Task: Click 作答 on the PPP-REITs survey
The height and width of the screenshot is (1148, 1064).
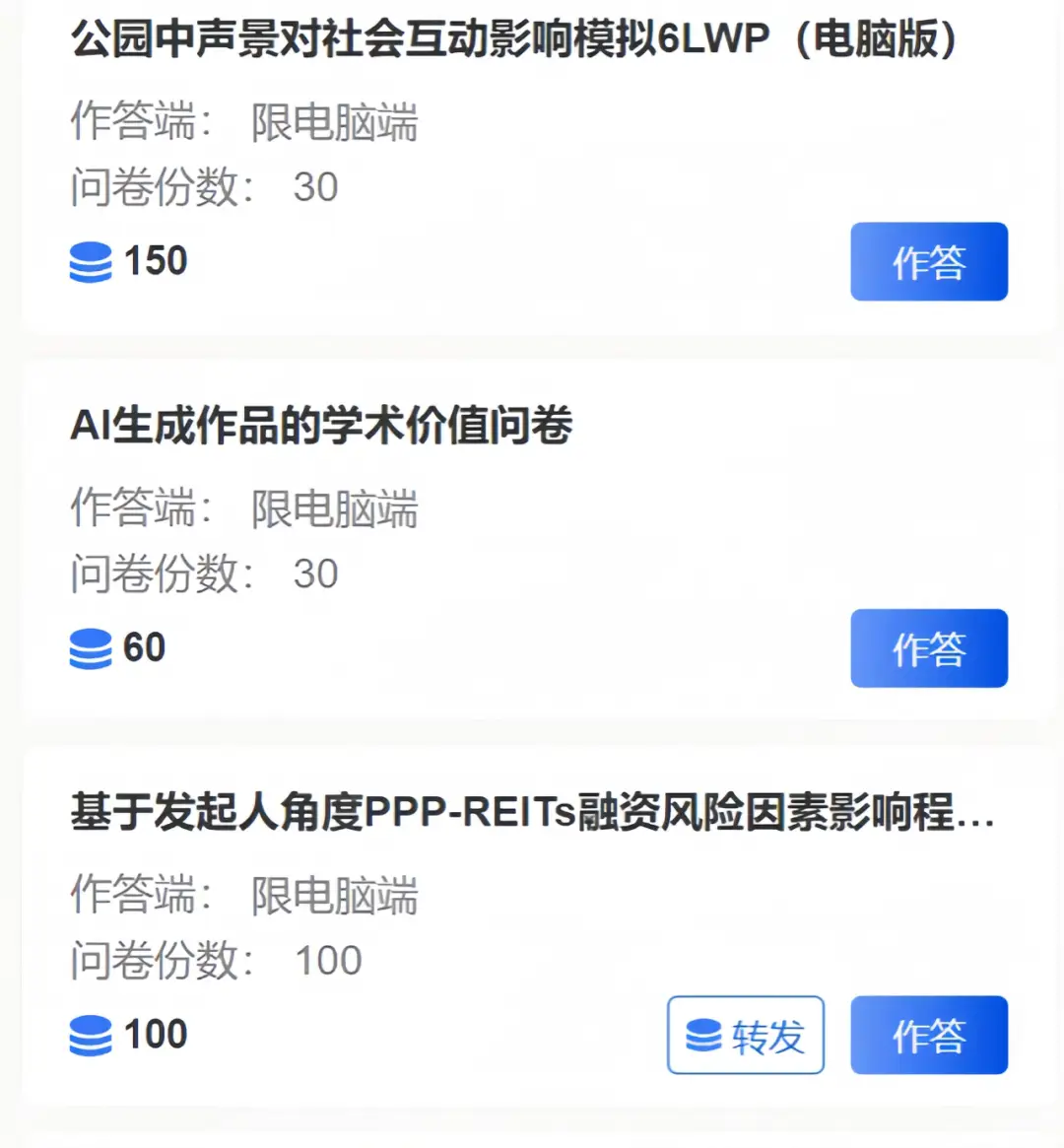Action: coord(928,1036)
